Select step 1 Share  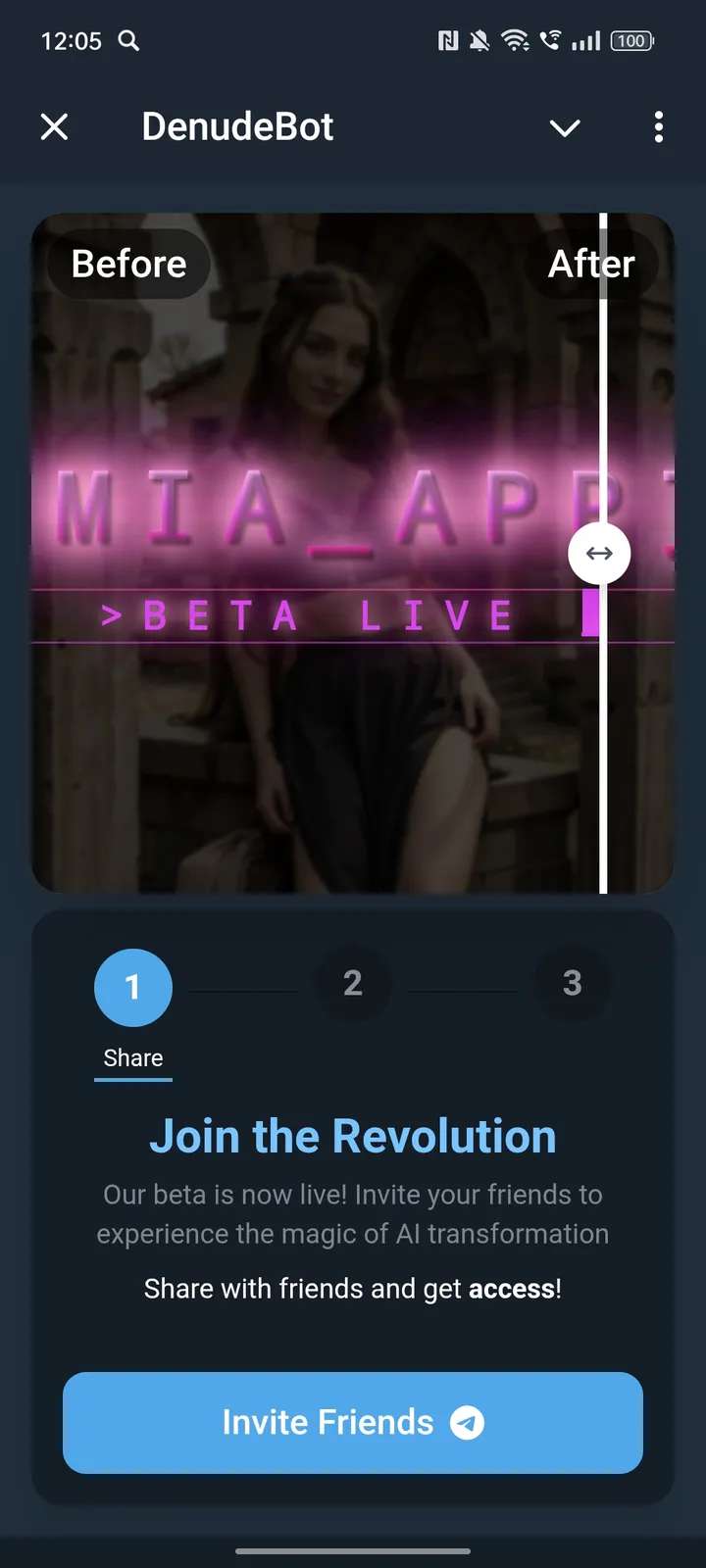(133, 988)
